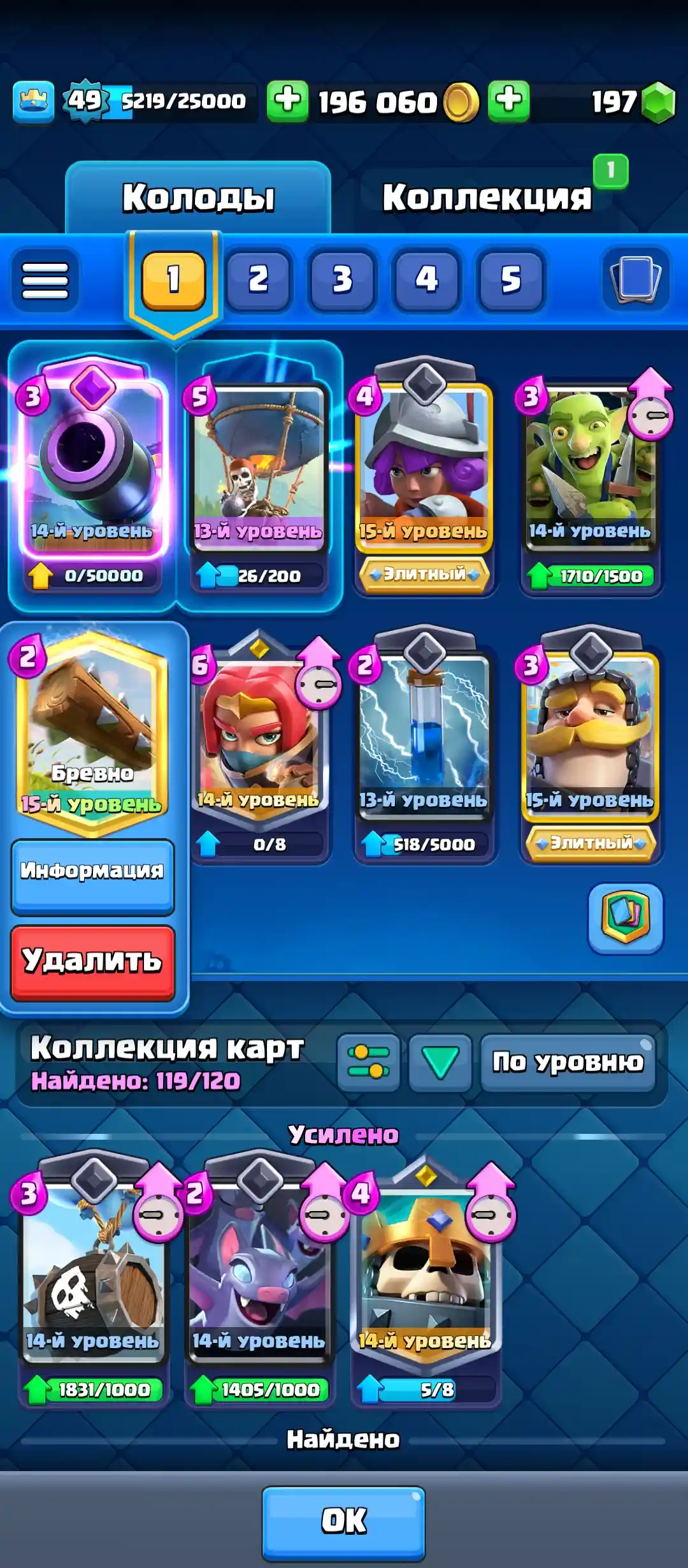The height and width of the screenshot is (1568, 688).
Task: Add gems with the green plus
Action: point(508,101)
